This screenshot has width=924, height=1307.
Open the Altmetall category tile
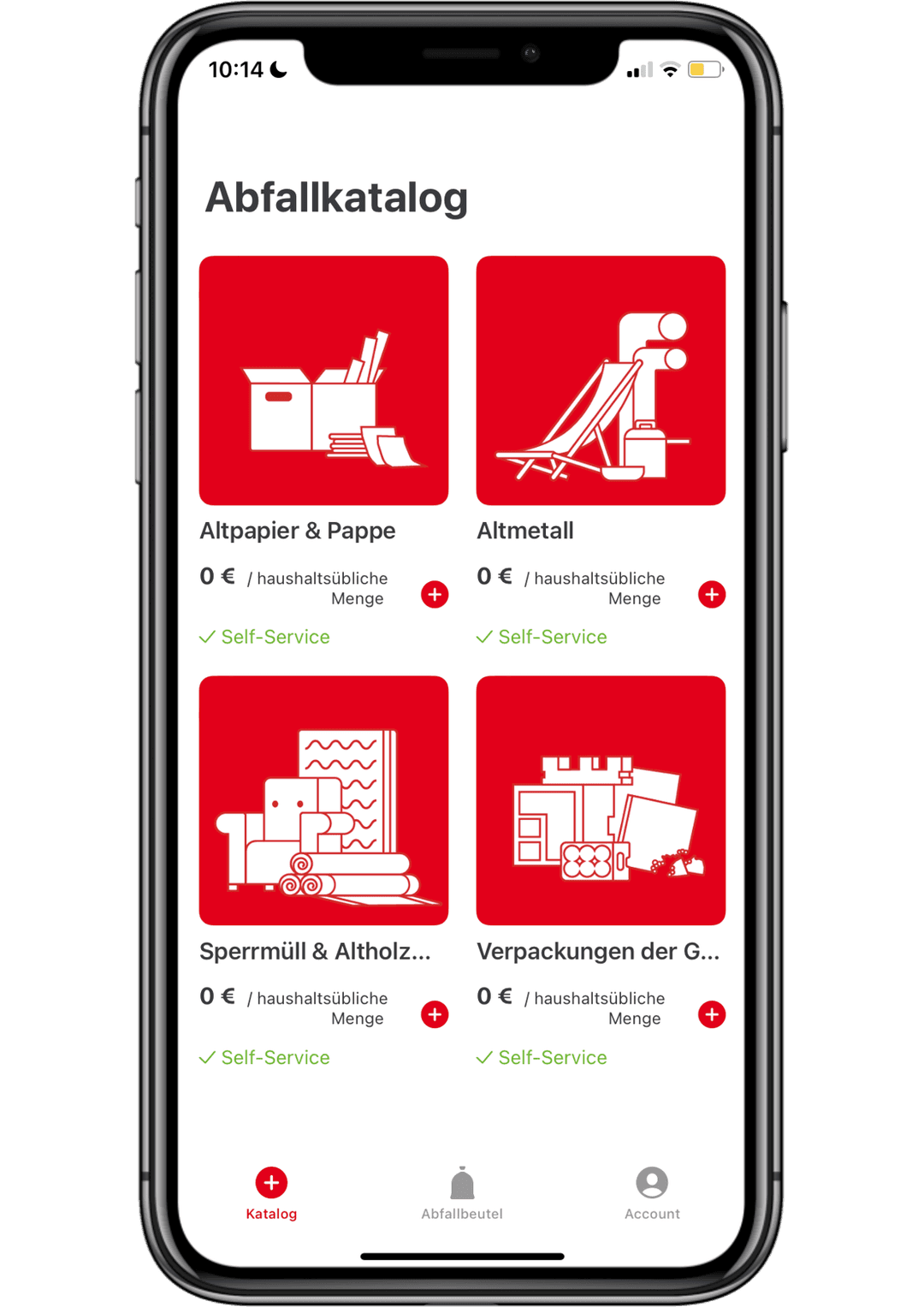pyautogui.click(x=601, y=381)
